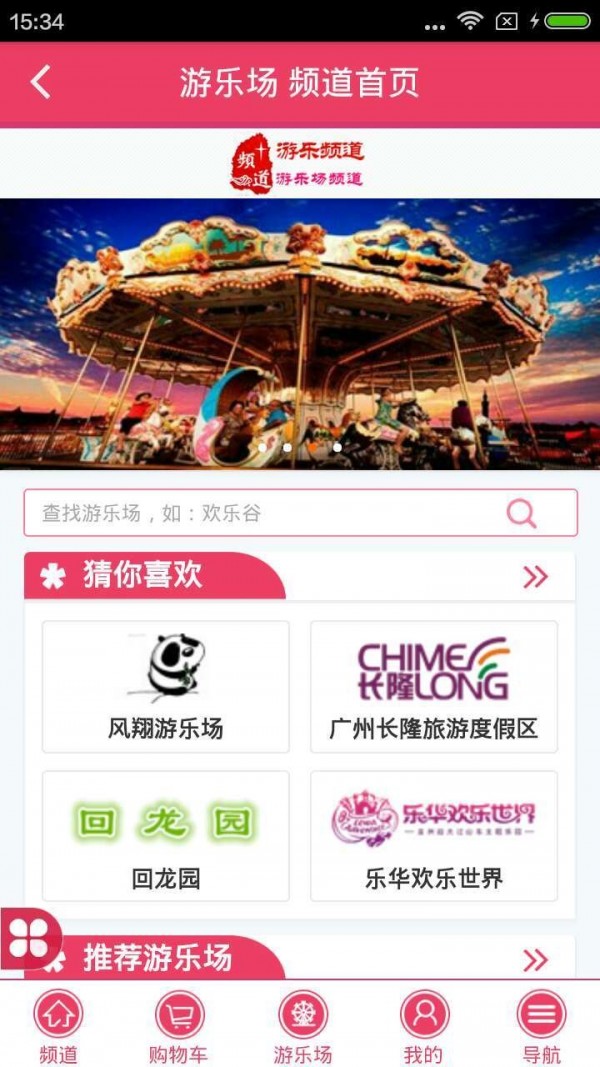
Task: Open the 广州长隆旅游度假区 card
Action: coord(434,686)
